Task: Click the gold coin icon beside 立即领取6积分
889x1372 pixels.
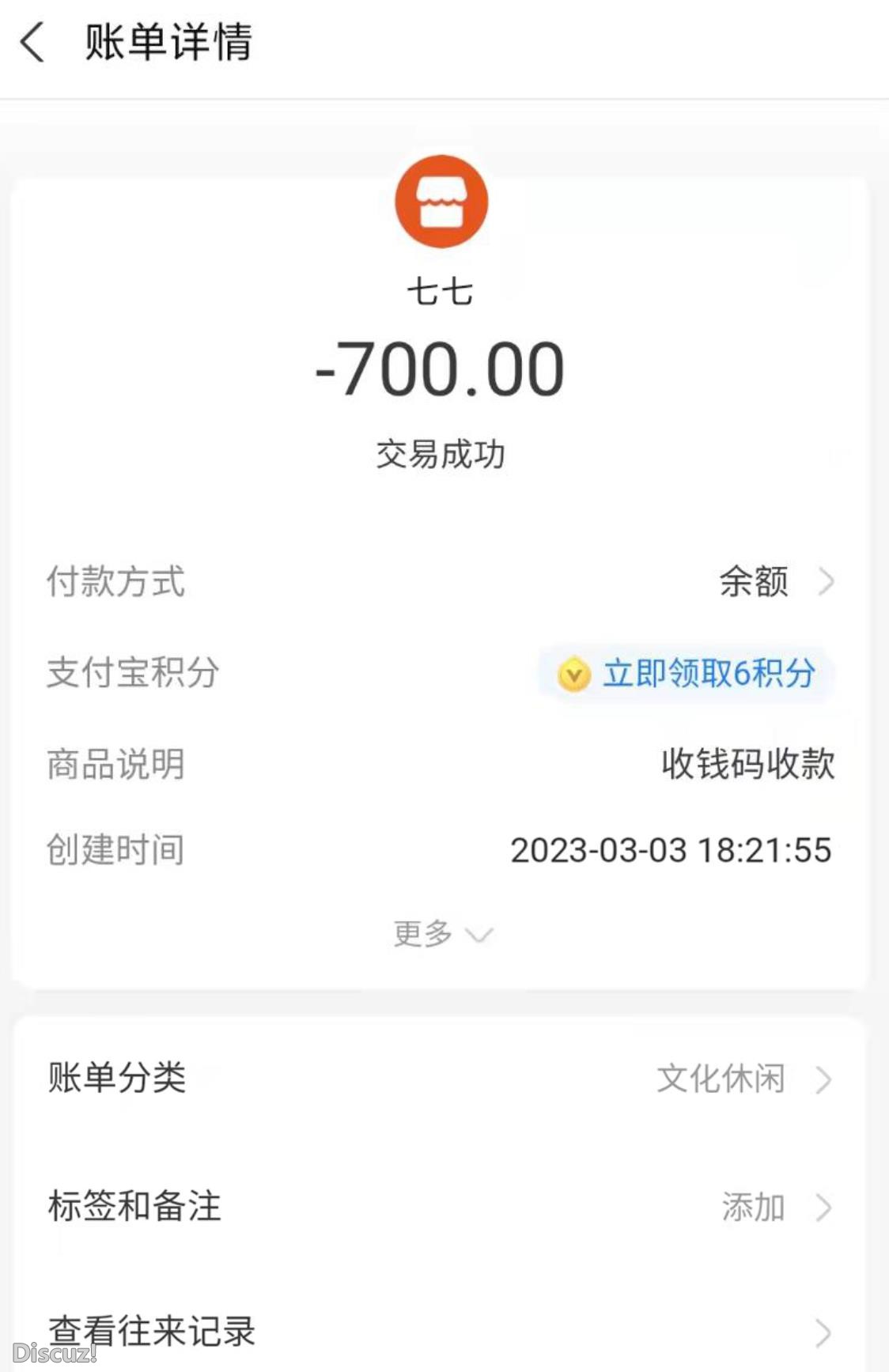Action: point(575,675)
